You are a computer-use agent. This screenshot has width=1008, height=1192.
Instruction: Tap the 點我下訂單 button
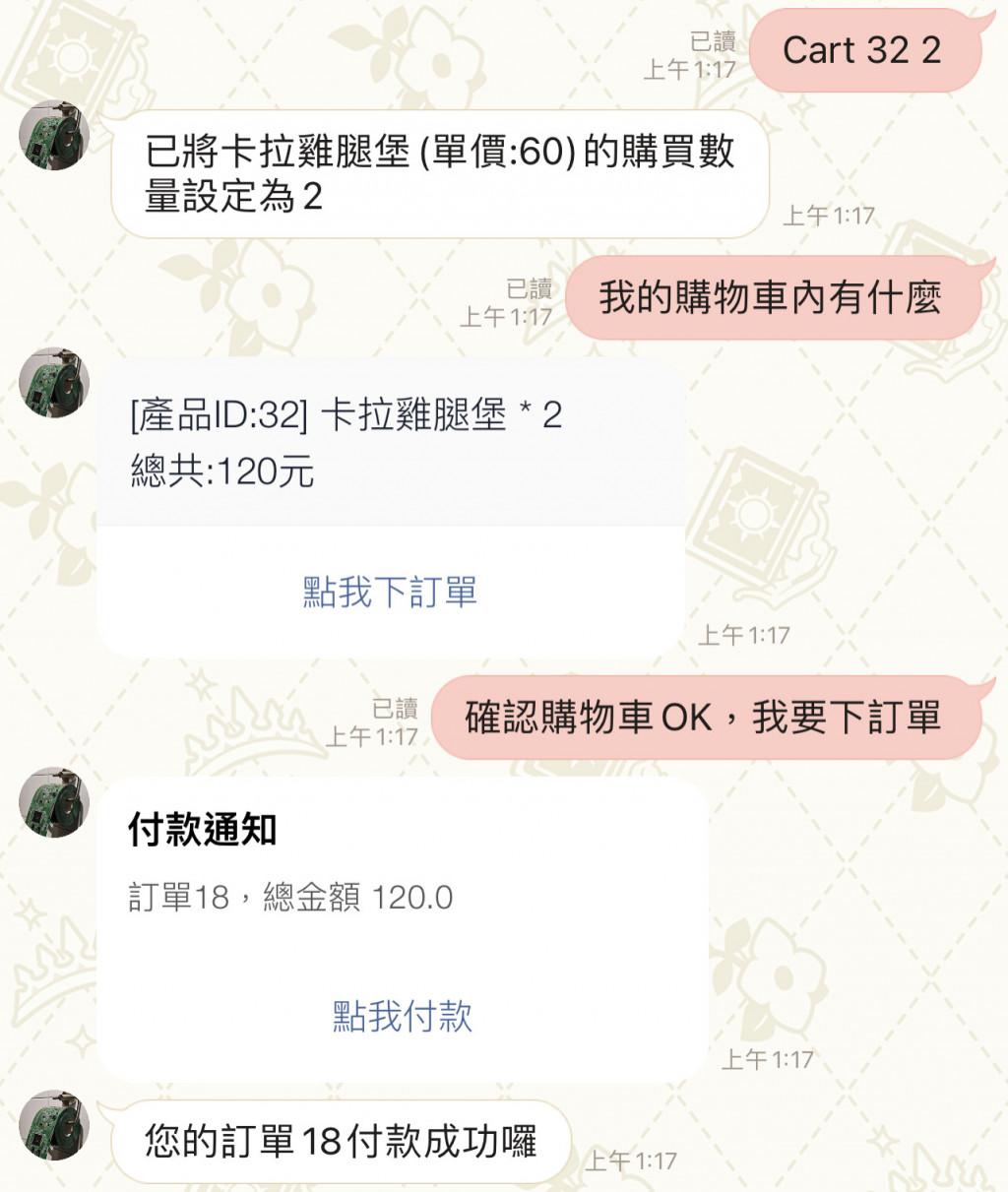tap(390, 593)
